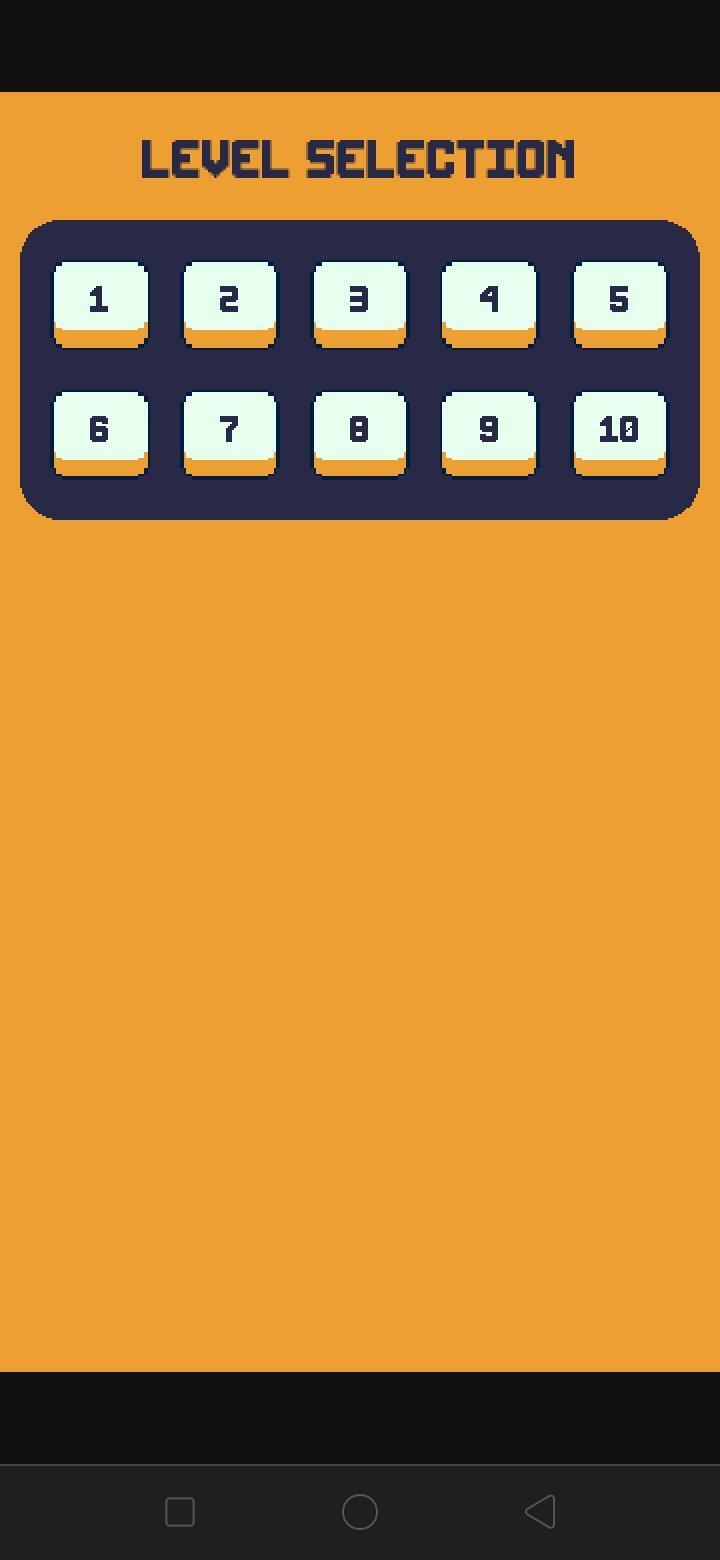Launch level 7

coord(230,433)
